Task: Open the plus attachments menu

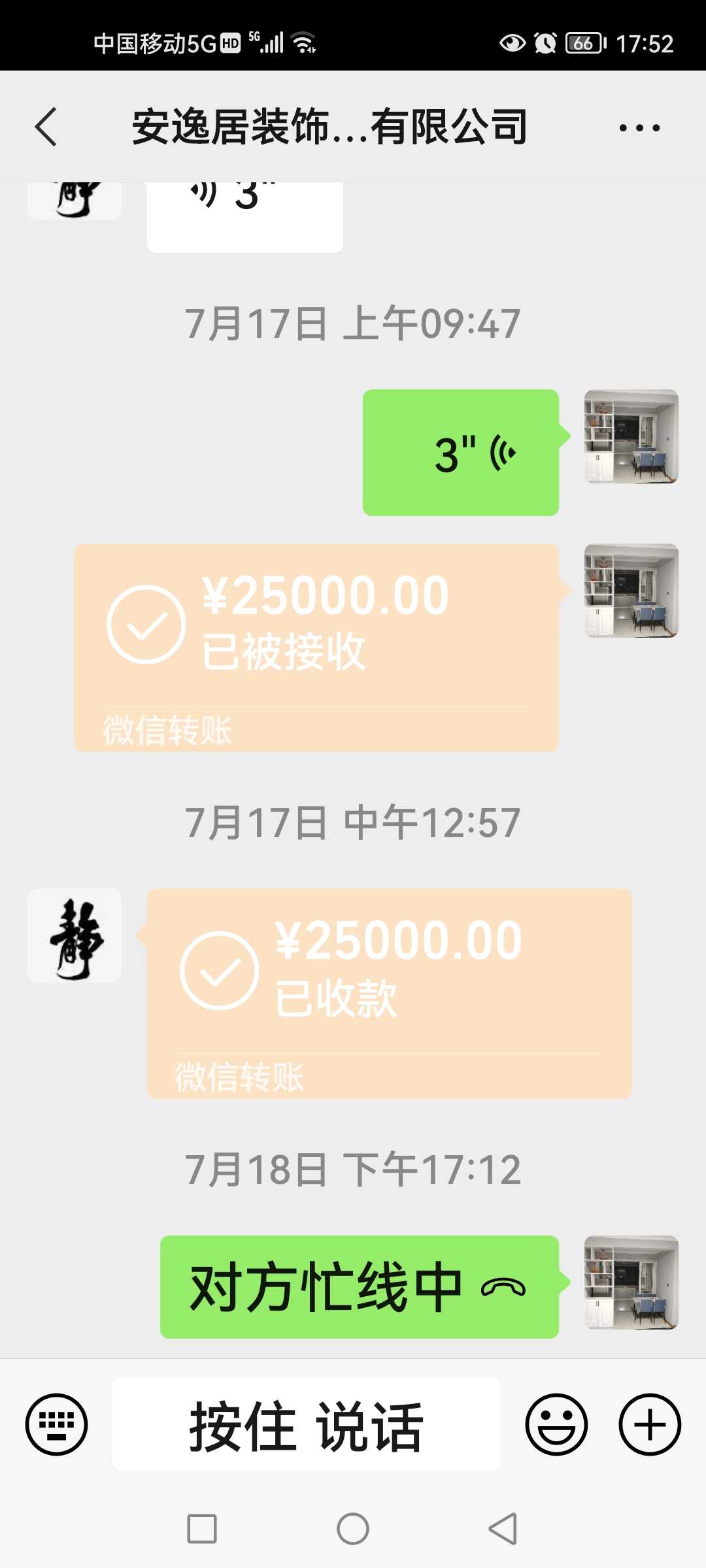Action: coord(650,1424)
